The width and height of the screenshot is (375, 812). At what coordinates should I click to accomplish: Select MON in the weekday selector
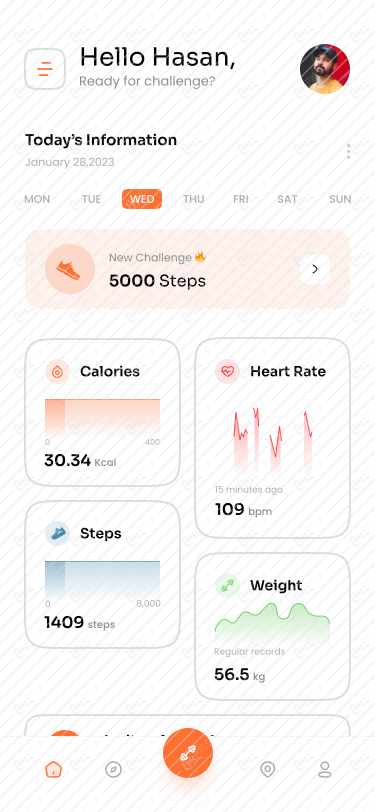point(37,199)
